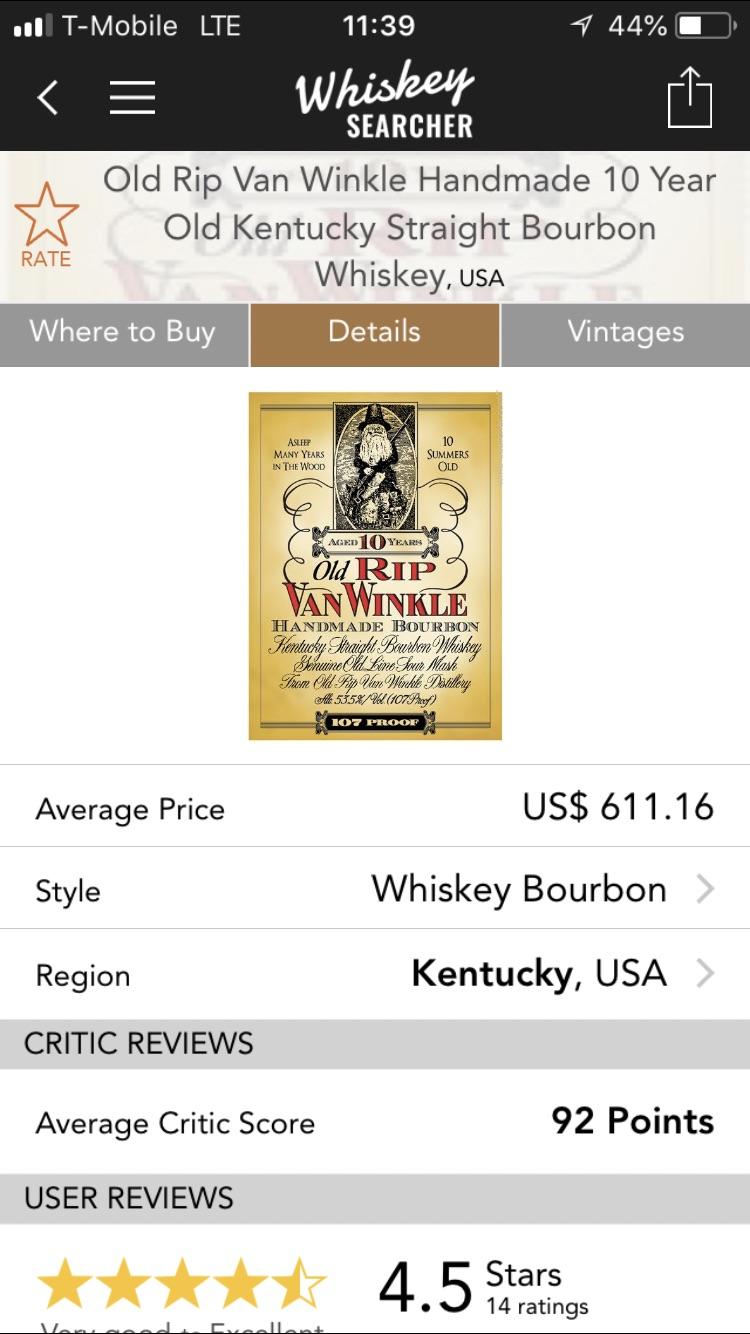Switch to the Where to Buy tab

coord(123,333)
